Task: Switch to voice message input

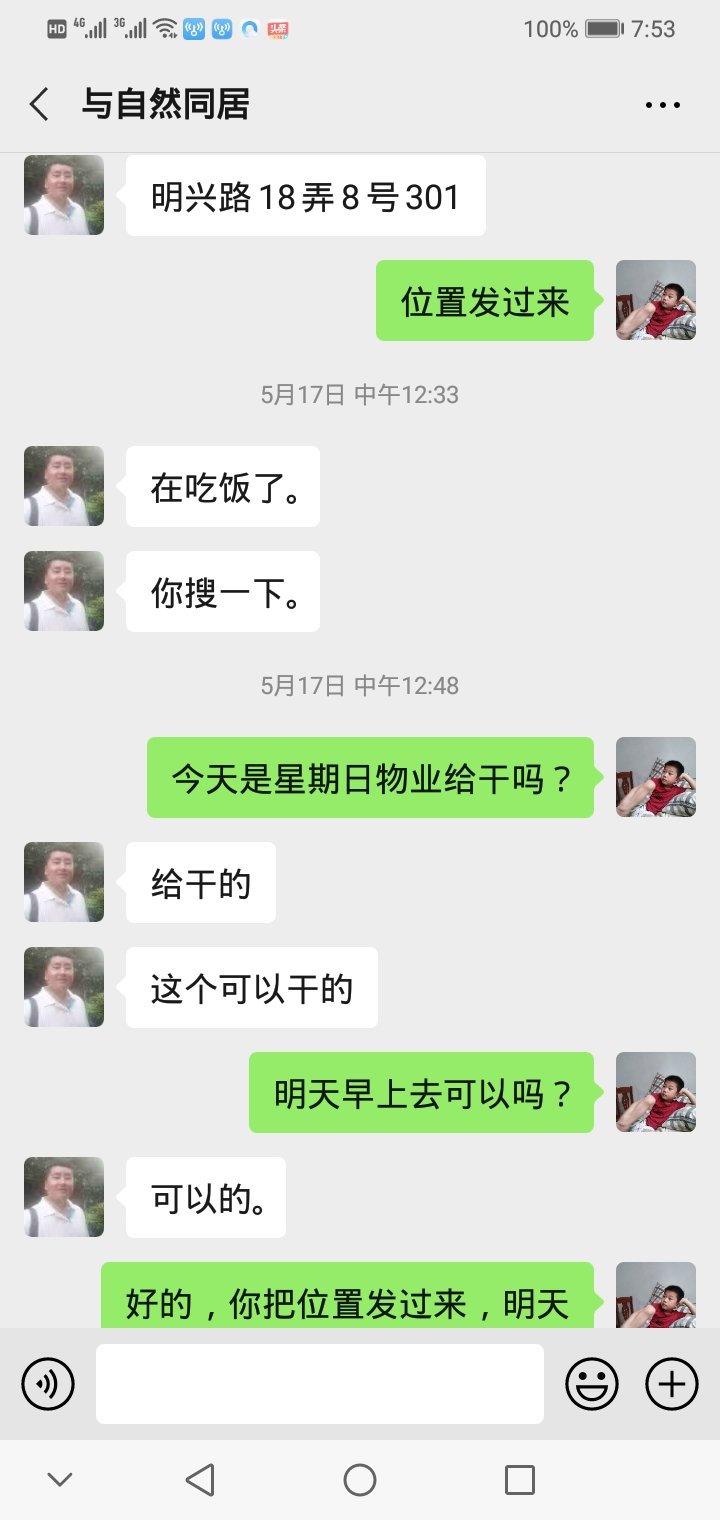Action: pyautogui.click(x=48, y=1384)
